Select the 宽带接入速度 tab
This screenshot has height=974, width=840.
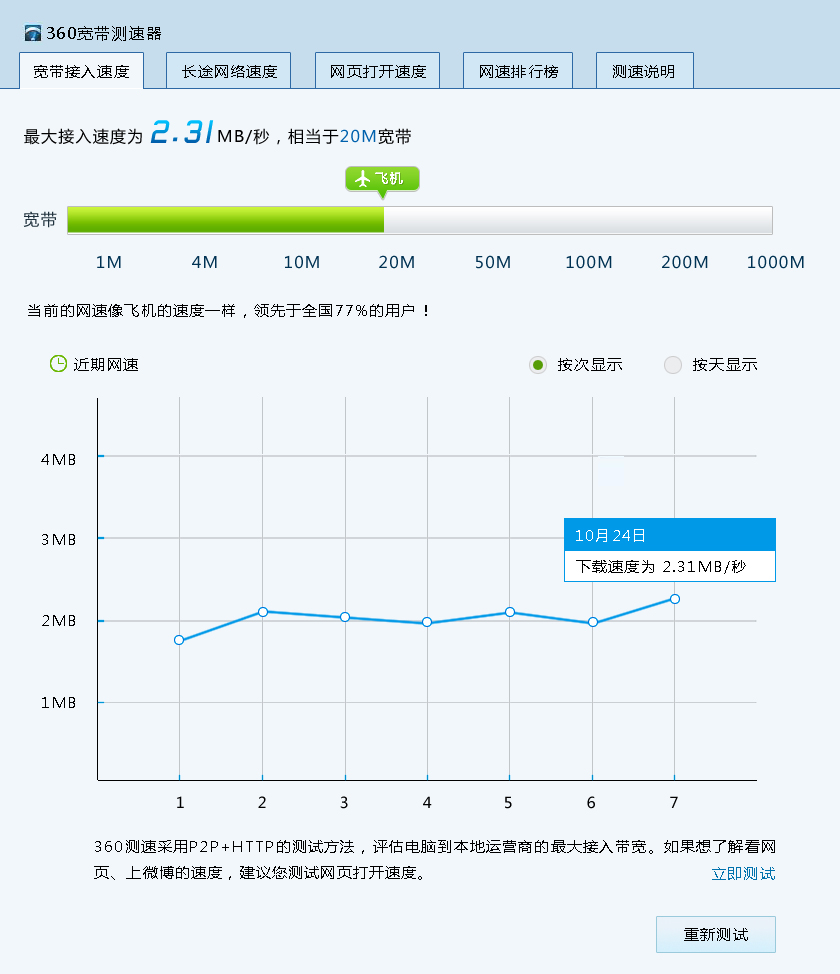click(81, 72)
